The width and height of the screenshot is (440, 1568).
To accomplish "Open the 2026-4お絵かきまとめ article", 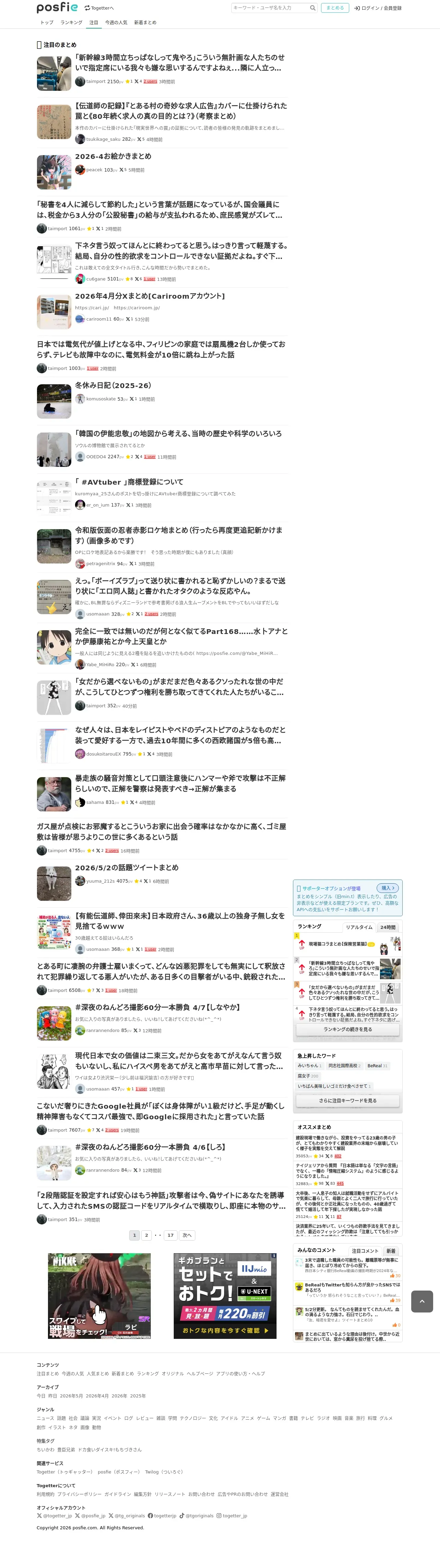I will click(113, 157).
